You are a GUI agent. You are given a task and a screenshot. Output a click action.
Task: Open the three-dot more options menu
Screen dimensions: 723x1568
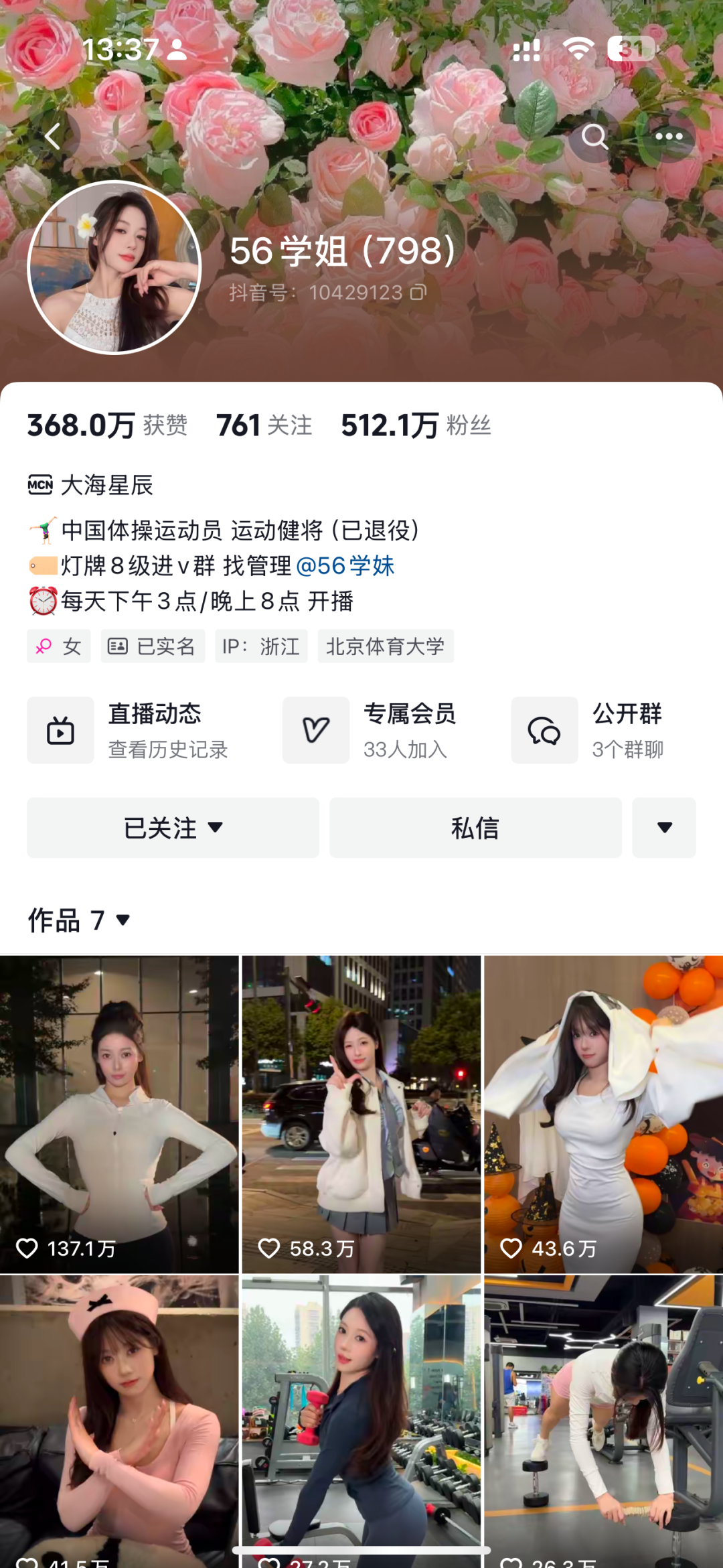tap(669, 137)
